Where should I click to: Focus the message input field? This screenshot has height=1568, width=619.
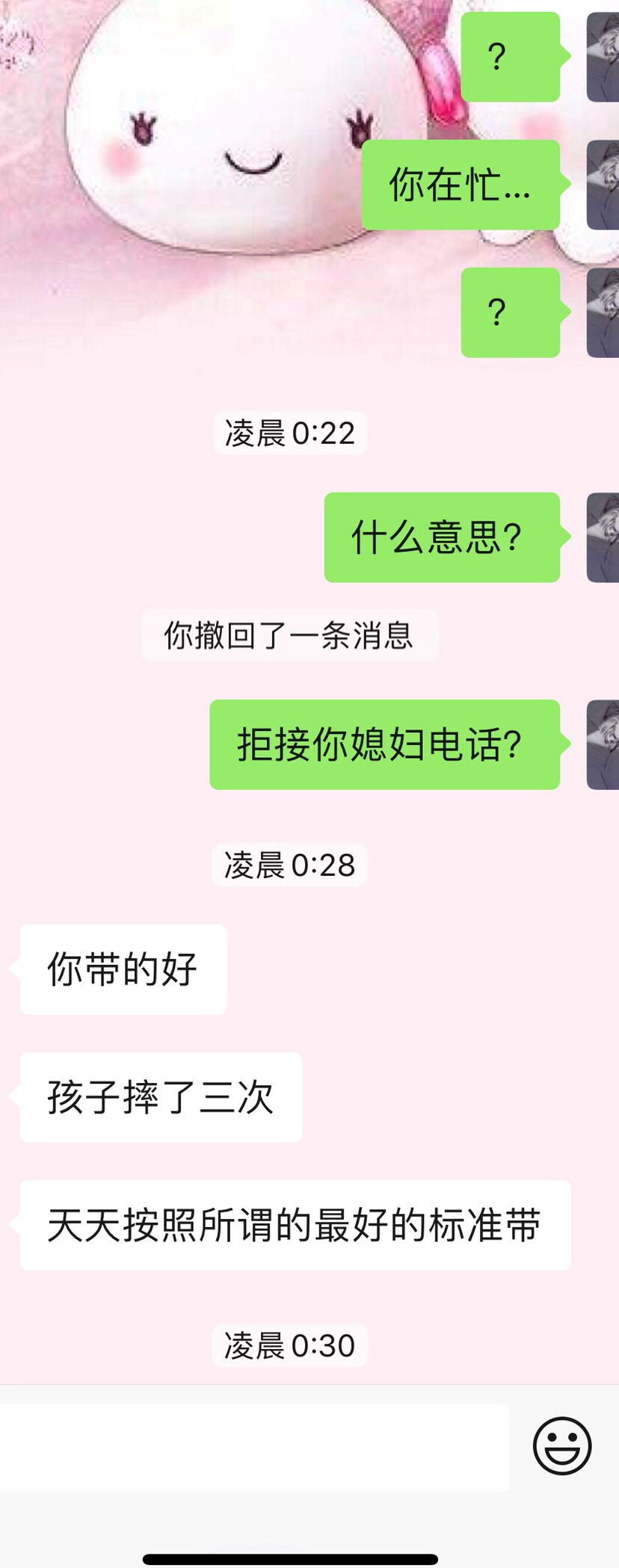click(254, 1448)
